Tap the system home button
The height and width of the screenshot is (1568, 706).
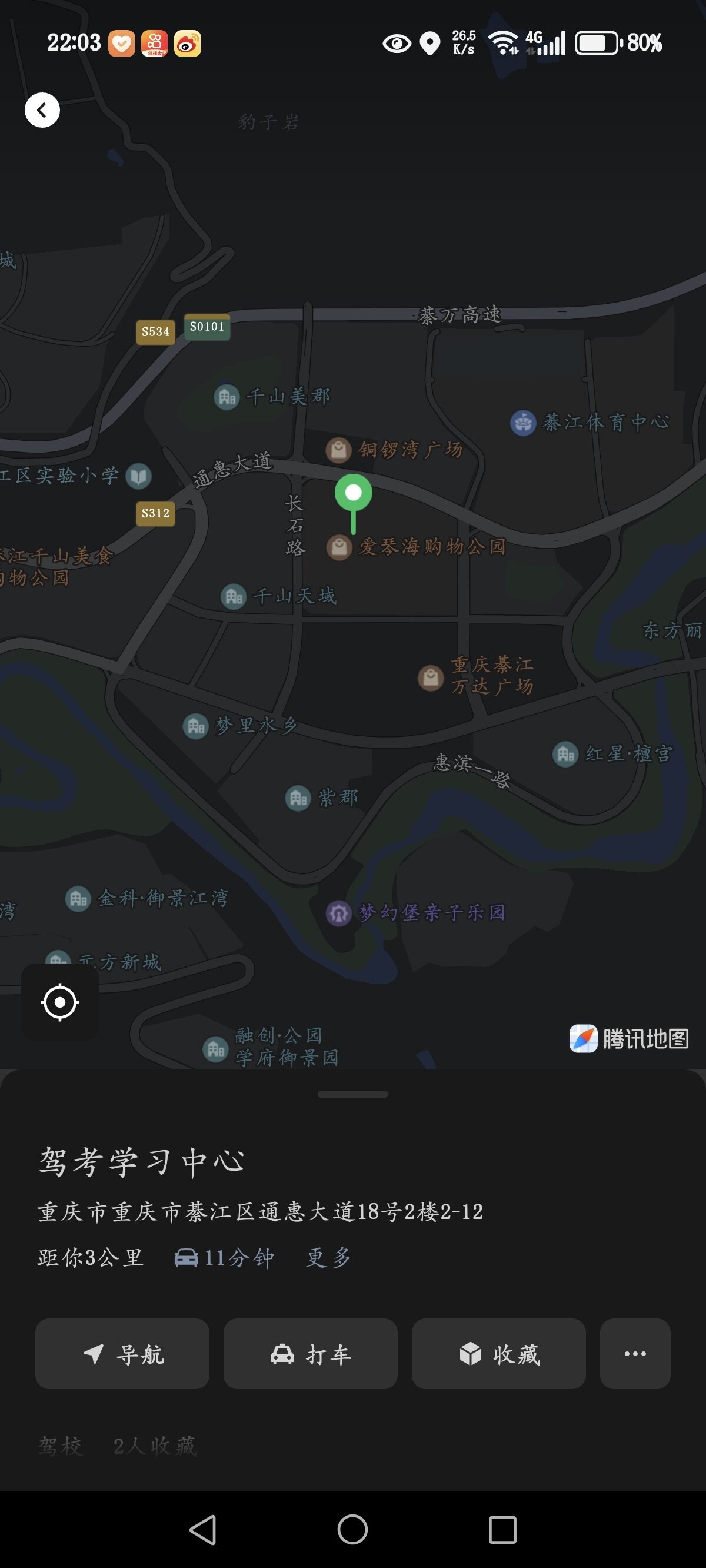pyautogui.click(x=352, y=1530)
